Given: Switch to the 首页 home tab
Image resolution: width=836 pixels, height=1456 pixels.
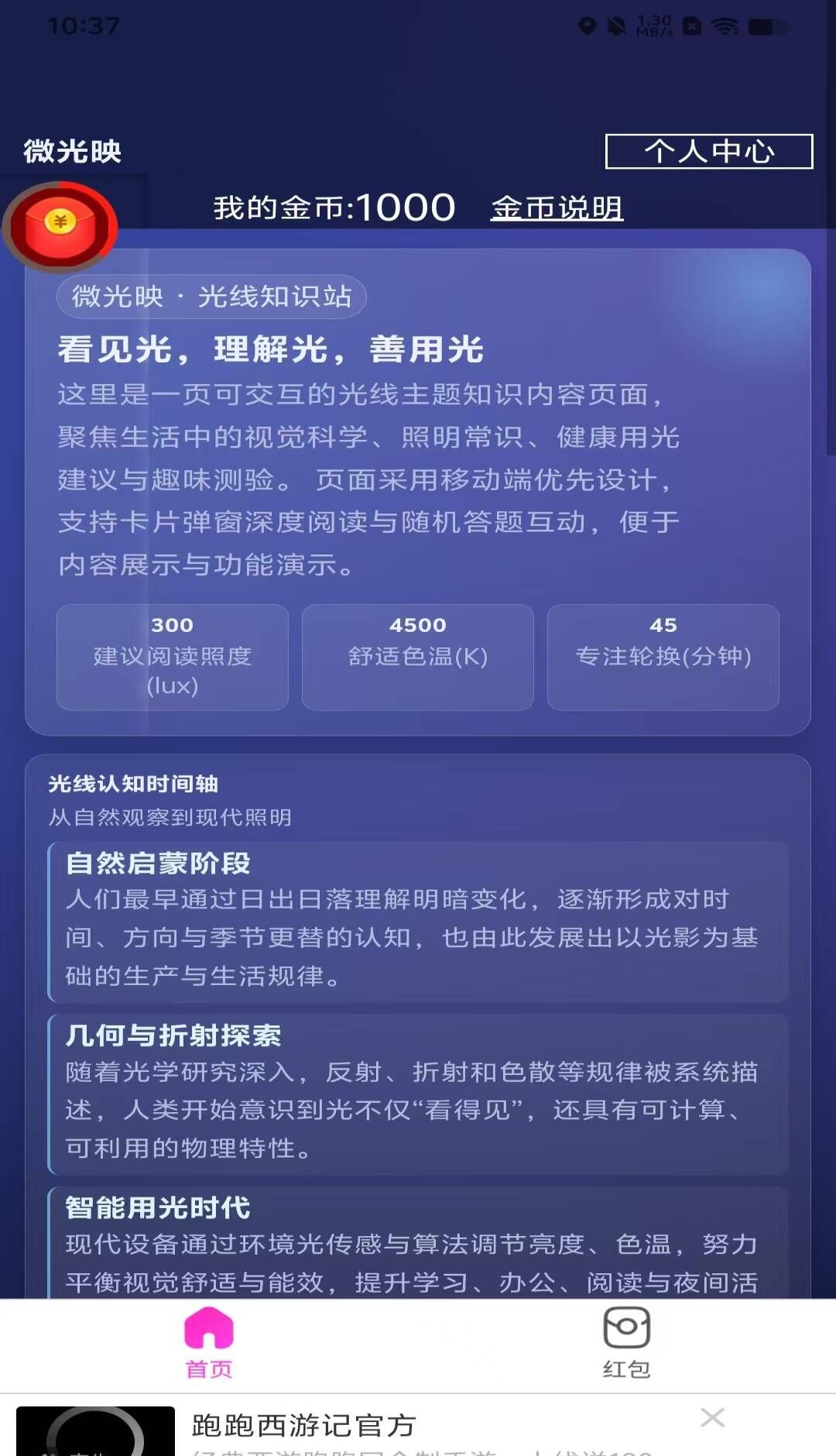Looking at the screenshot, I should (209, 1343).
